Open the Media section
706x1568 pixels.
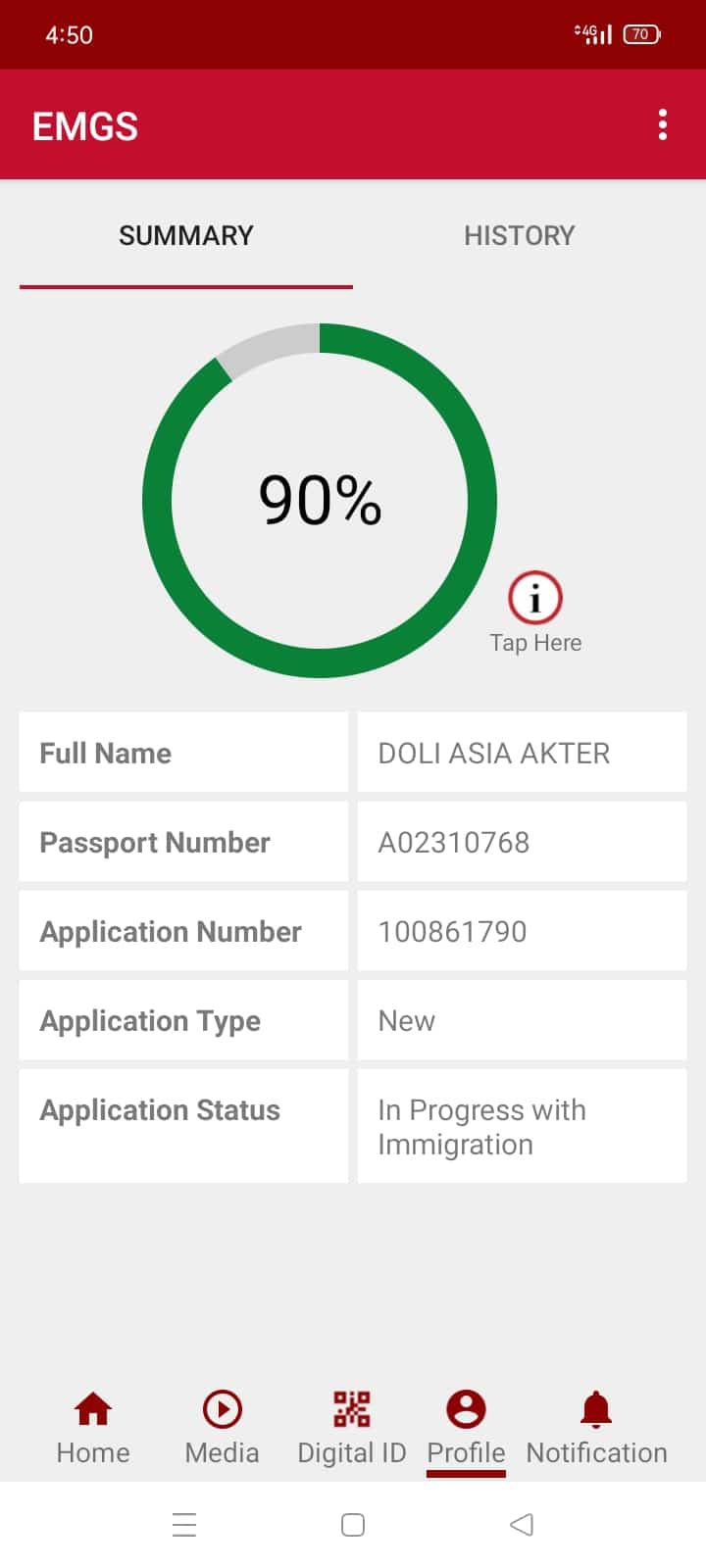tap(223, 1427)
